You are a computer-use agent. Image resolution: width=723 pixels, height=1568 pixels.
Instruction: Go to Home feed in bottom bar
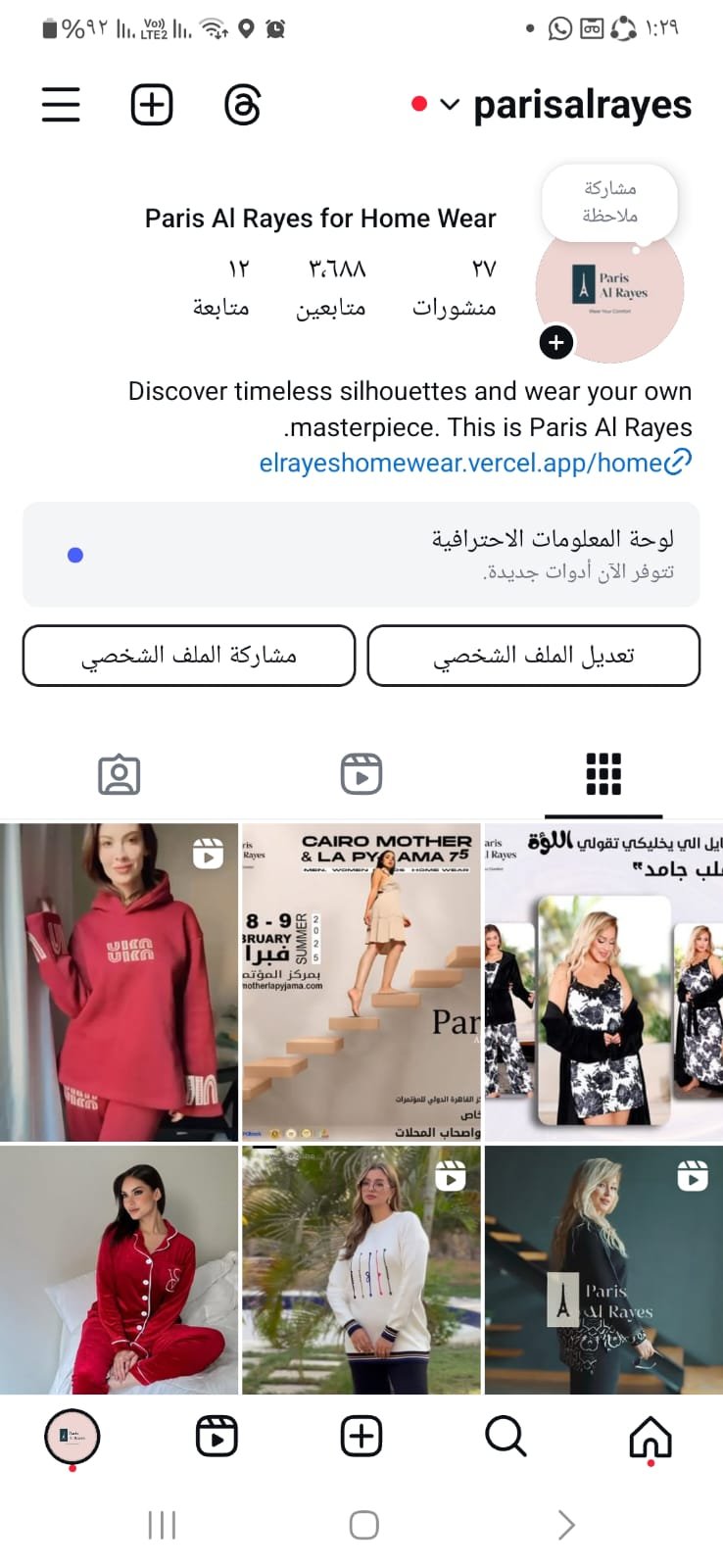click(x=651, y=1438)
